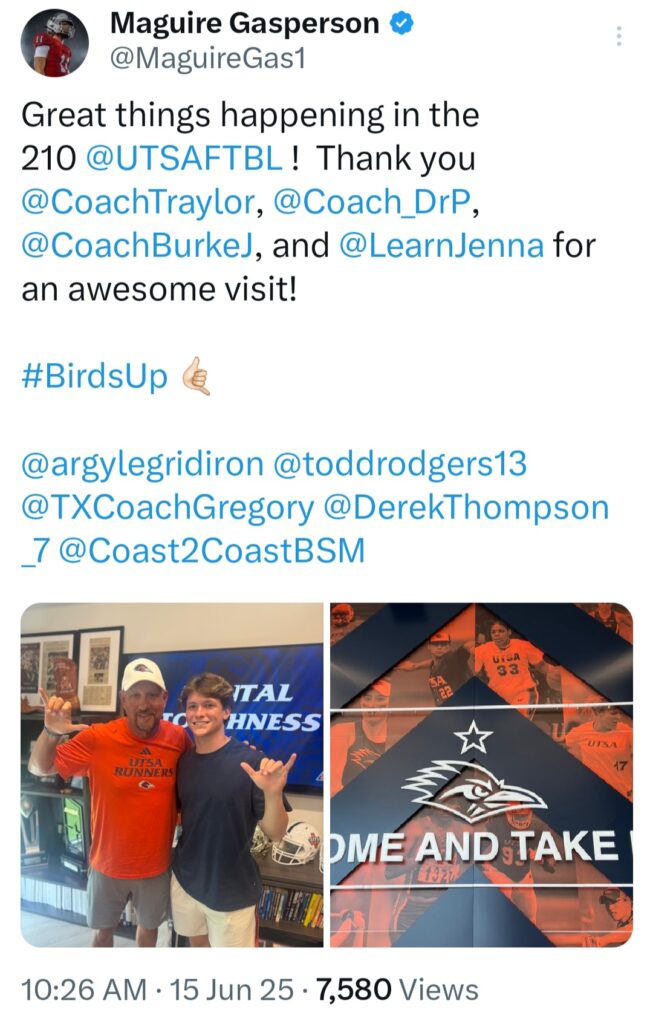This screenshot has width=653, height=1024.
Task: Open the tweet overflow menu
Action: tap(619, 37)
